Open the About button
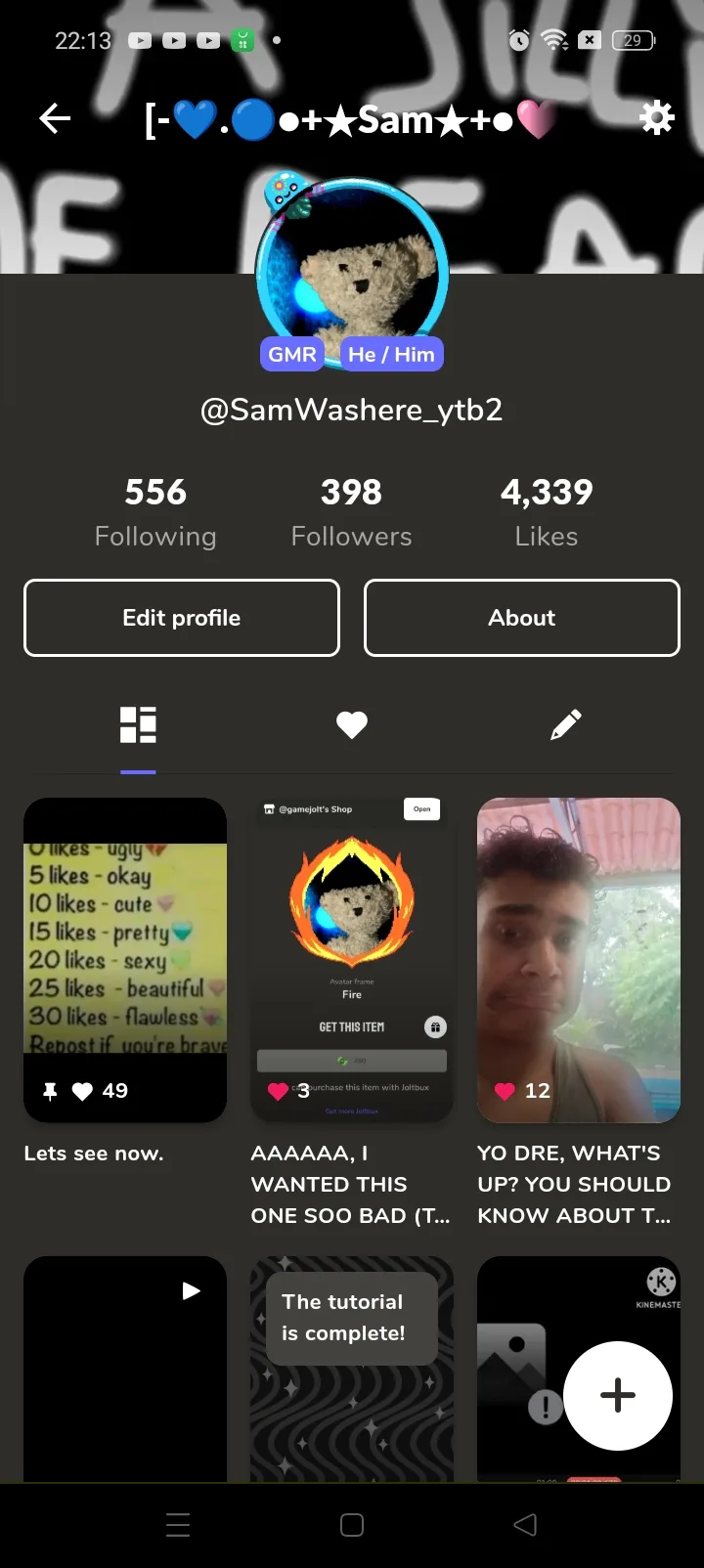Image resolution: width=704 pixels, height=1568 pixels. click(522, 618)
